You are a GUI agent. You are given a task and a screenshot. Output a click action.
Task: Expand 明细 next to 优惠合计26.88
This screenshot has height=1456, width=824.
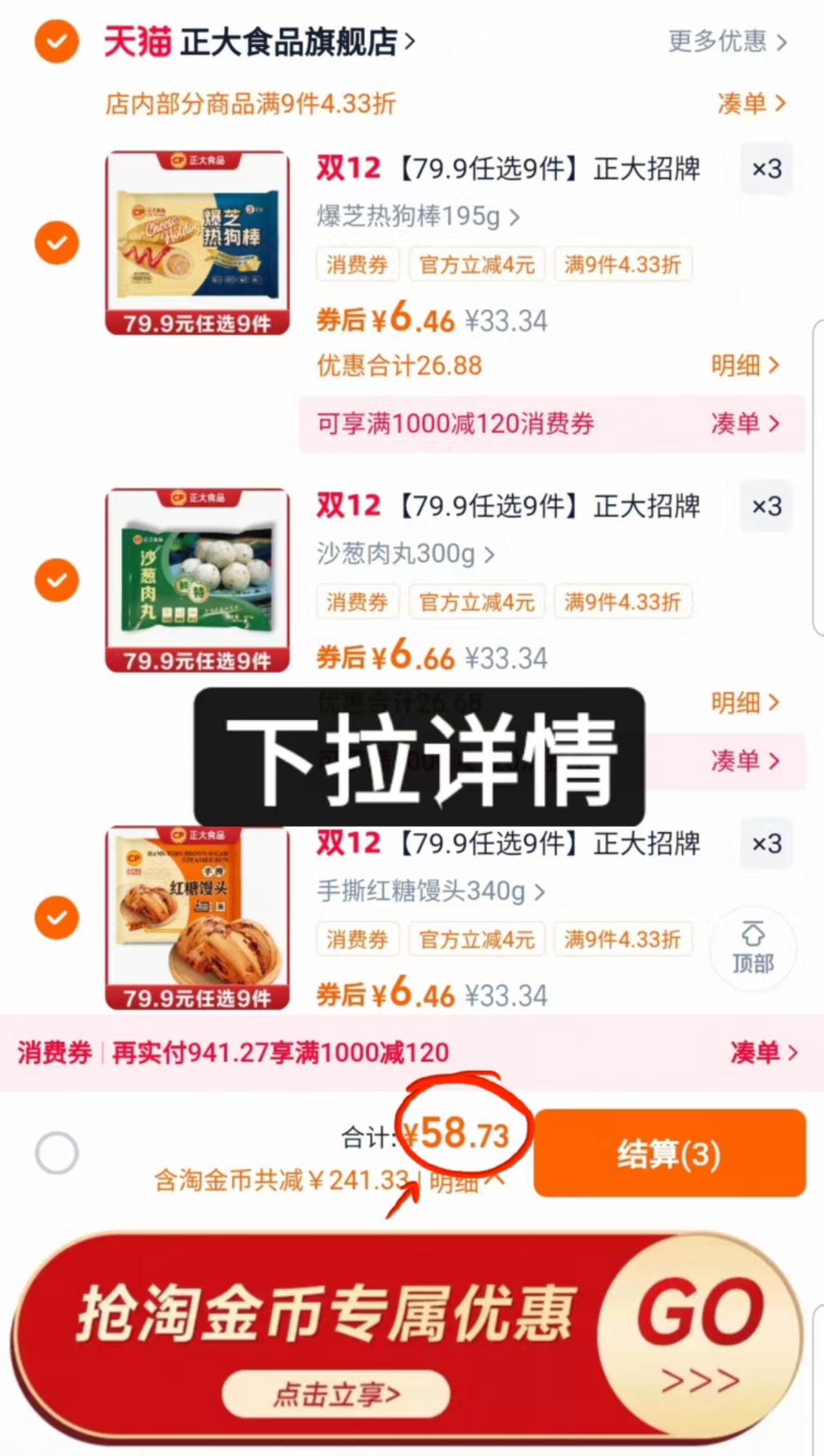(x=747, y=364)
